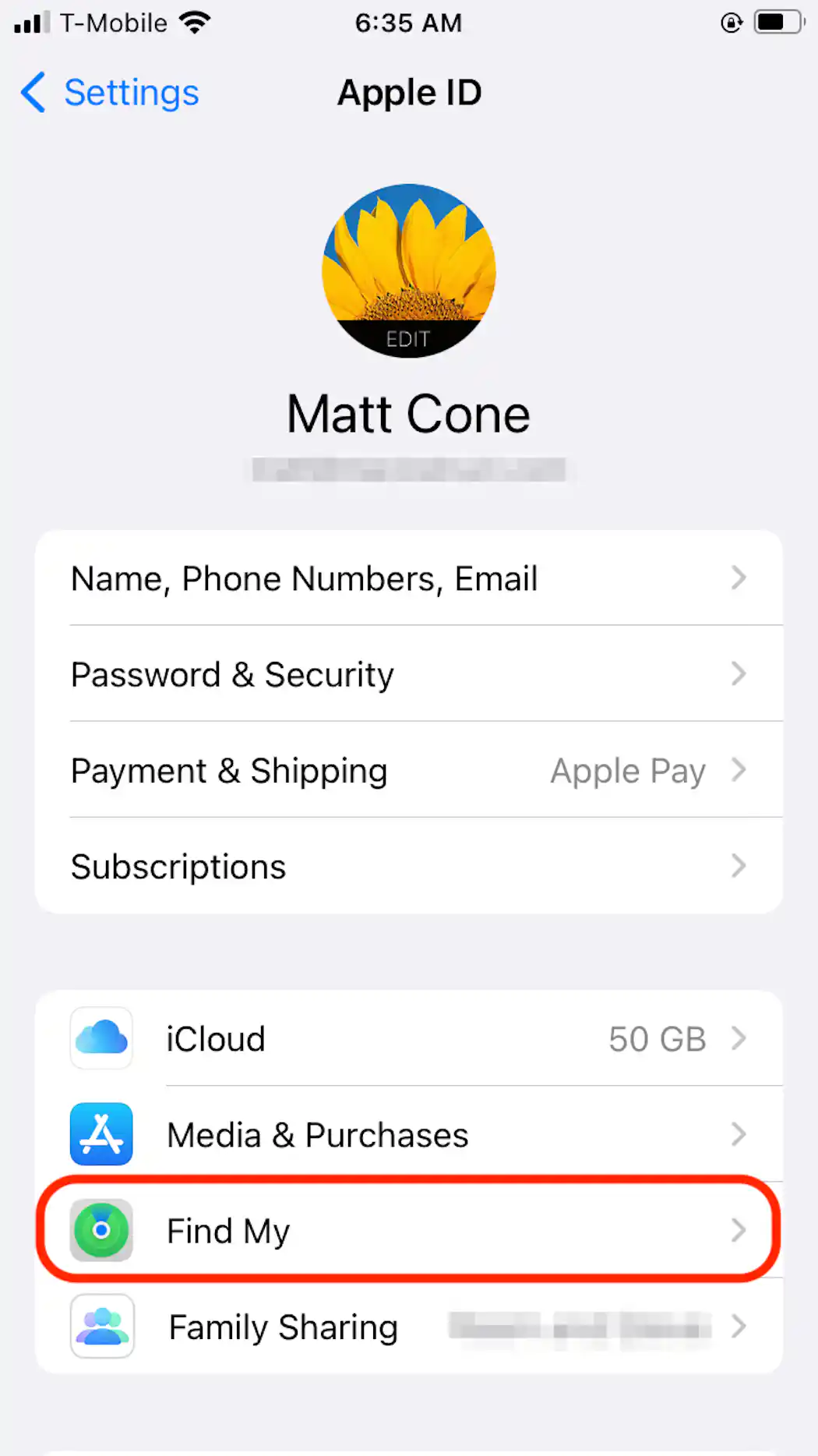818x1456 pixels.
Task: Select the Family Sharing row
Action: [x=283, y=1327]
